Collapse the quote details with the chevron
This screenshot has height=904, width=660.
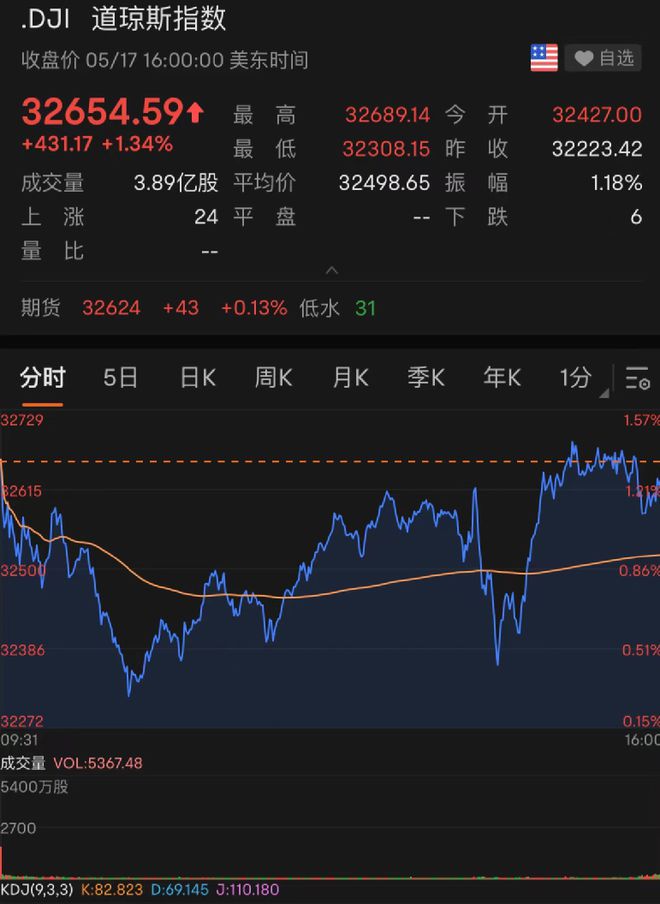(332, 270)
